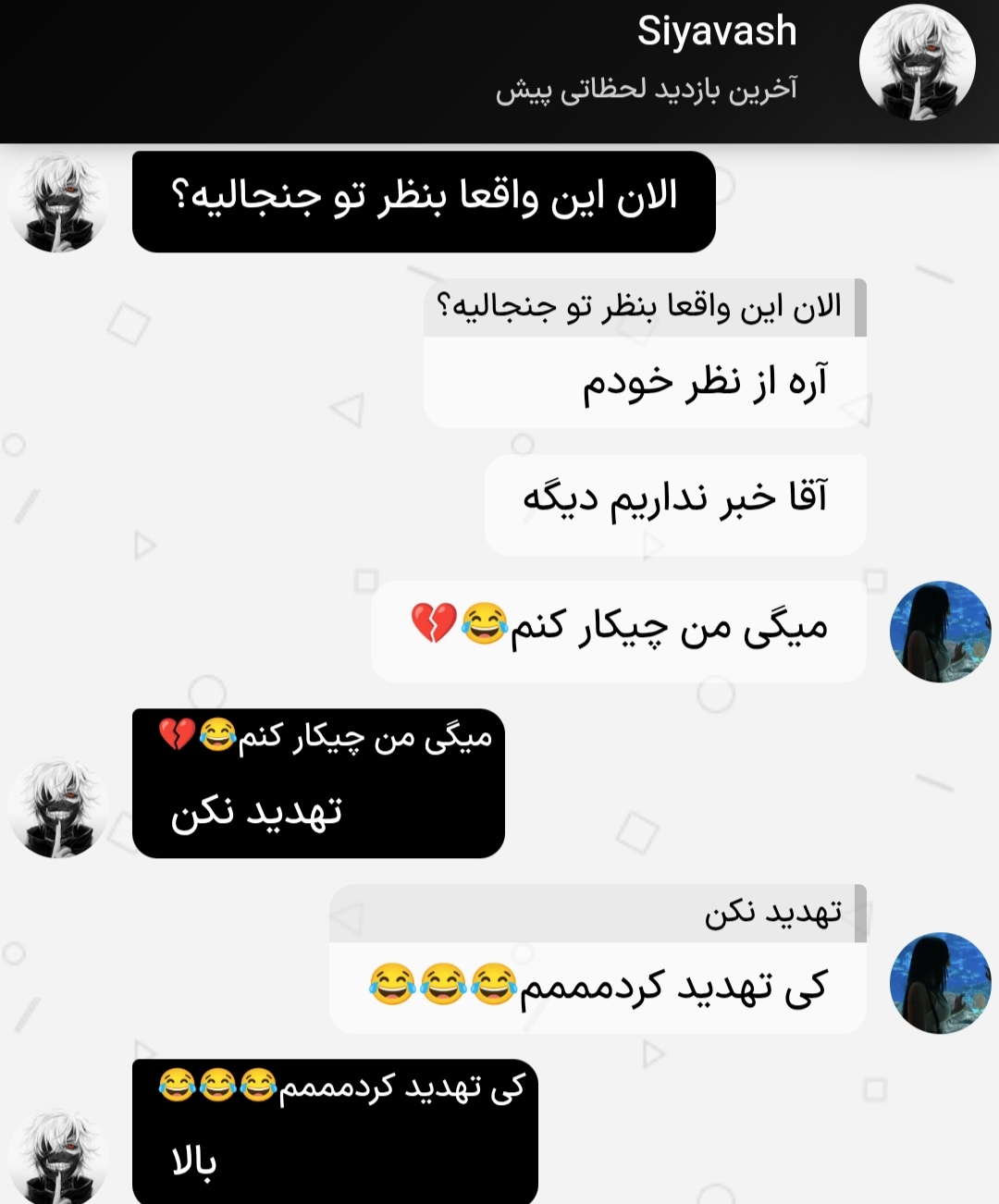999x1204 pixels.
Task: Open the Siyavash chat info from the title
Action: click(716, 32)
